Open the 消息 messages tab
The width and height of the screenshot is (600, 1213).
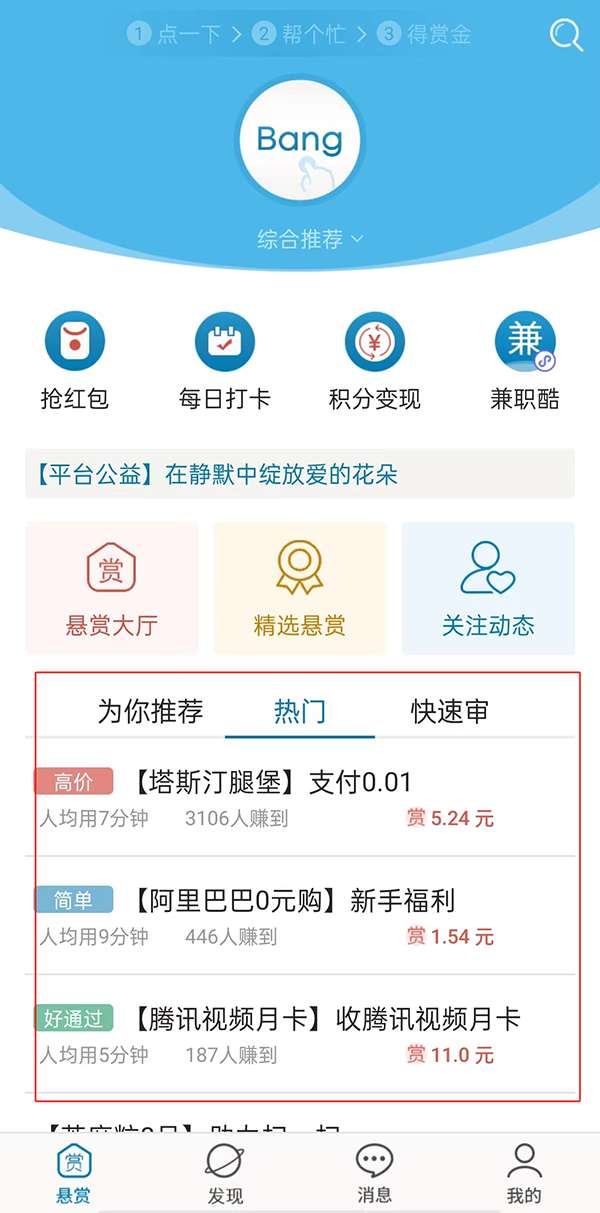coord(374,1174)
